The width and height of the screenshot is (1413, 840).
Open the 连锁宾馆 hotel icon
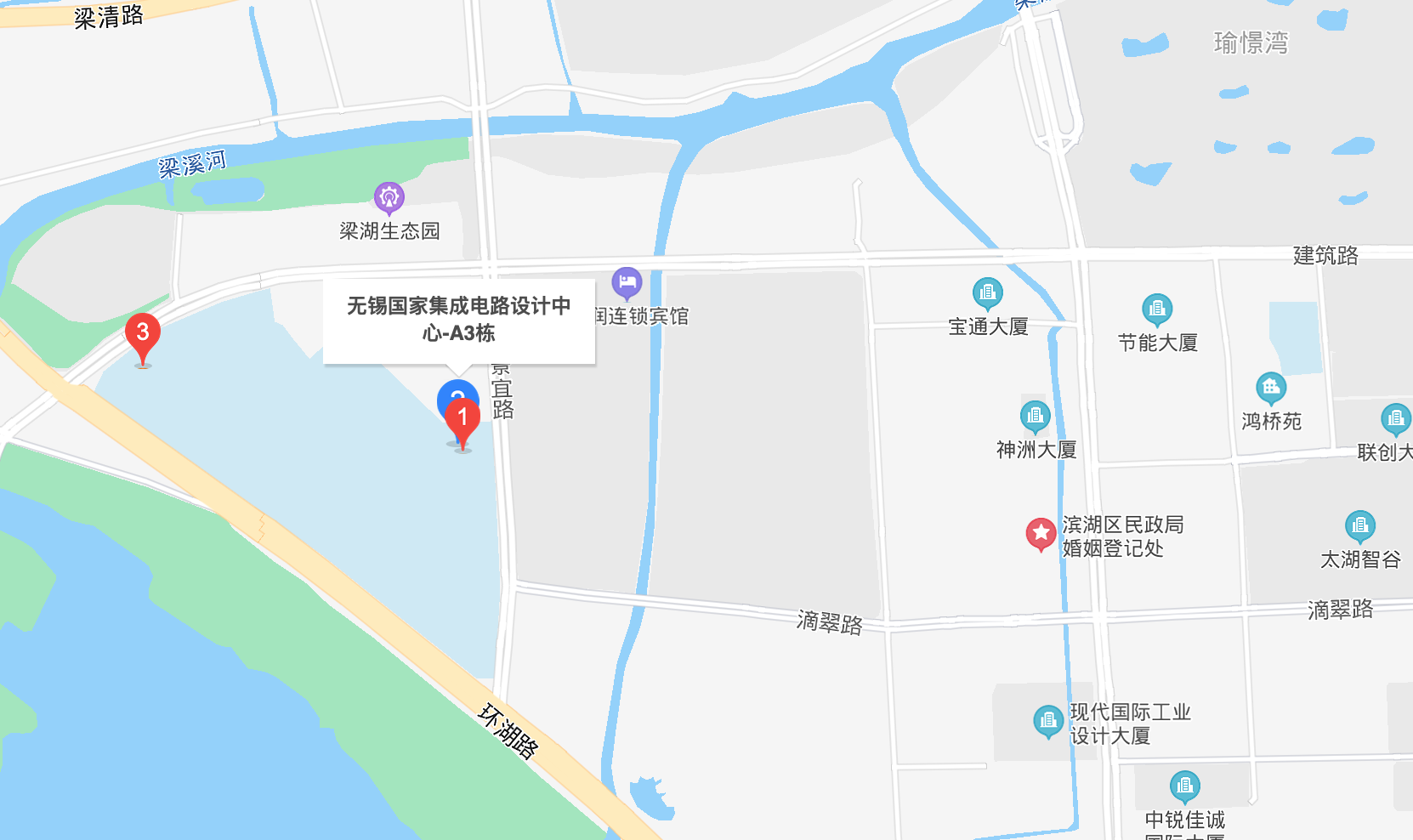[x=627, y=282]
